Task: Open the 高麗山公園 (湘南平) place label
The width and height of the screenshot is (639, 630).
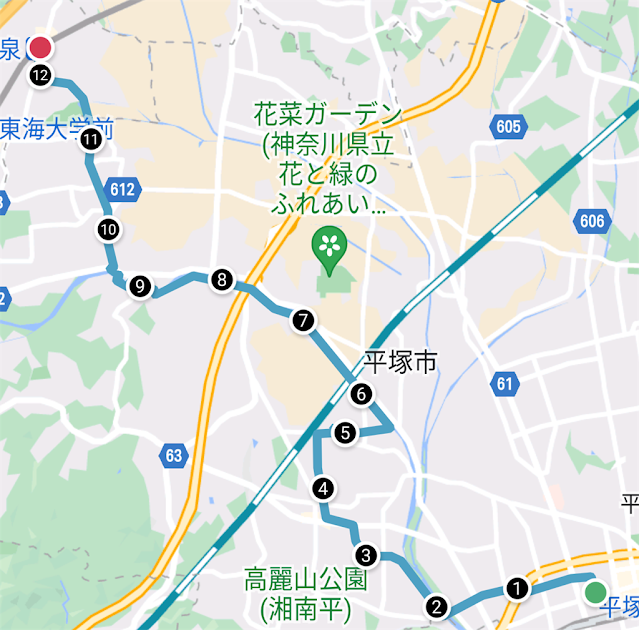Action: pos(306,595)
